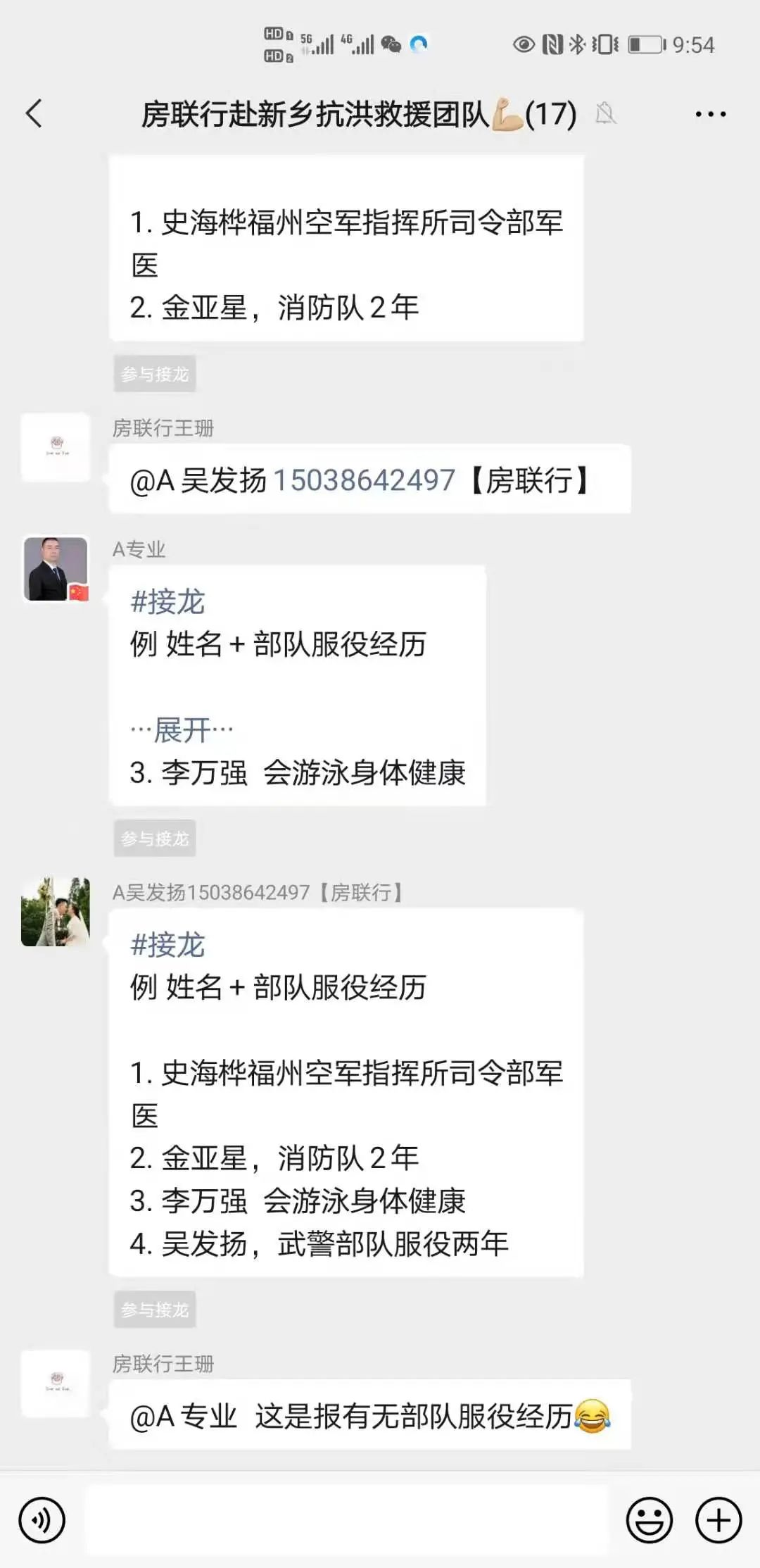Viewport: 760px width, 1568px height.
Task: Switch to voice message input
Action: (42, 1520)
